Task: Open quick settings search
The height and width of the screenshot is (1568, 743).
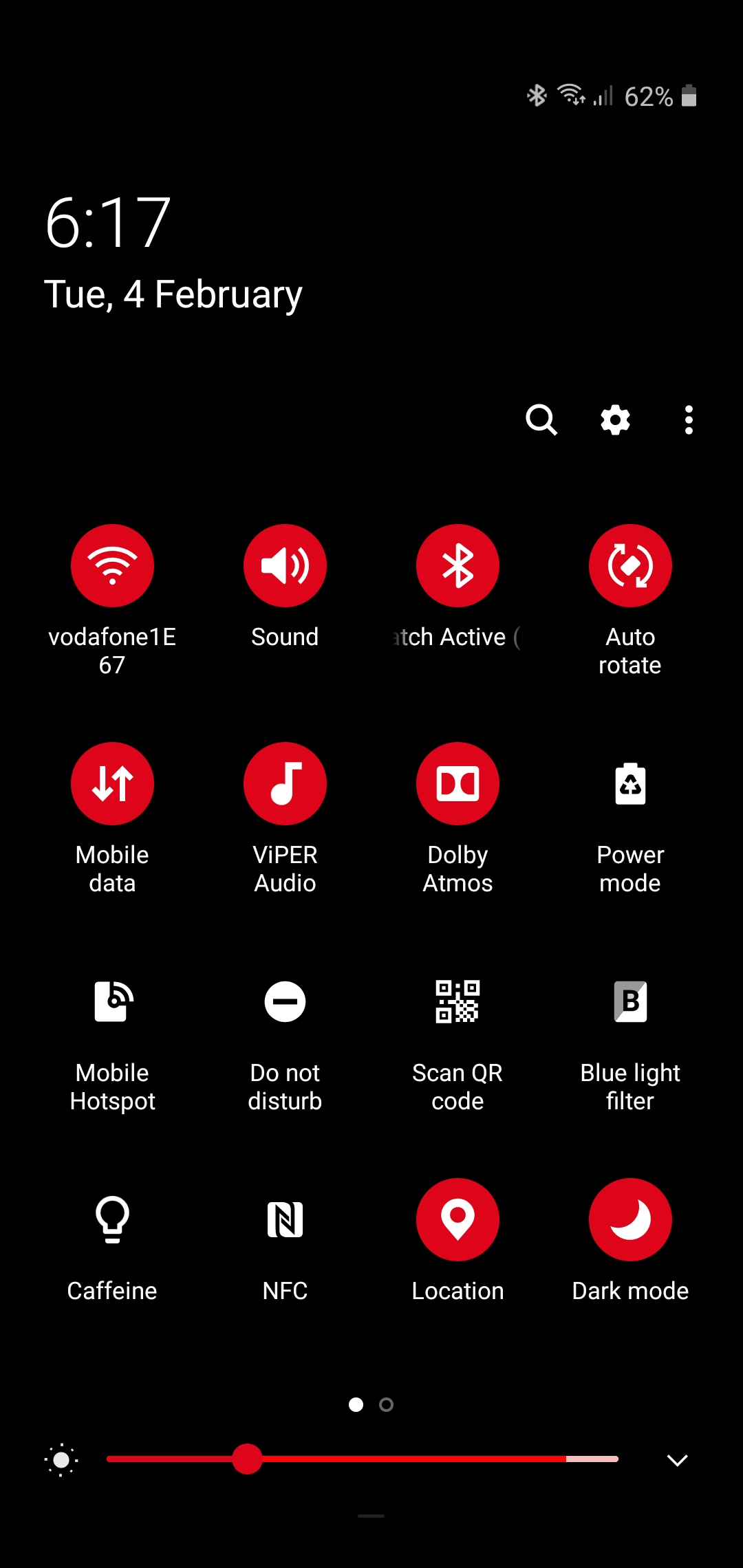Action: [x=541, y=420]
